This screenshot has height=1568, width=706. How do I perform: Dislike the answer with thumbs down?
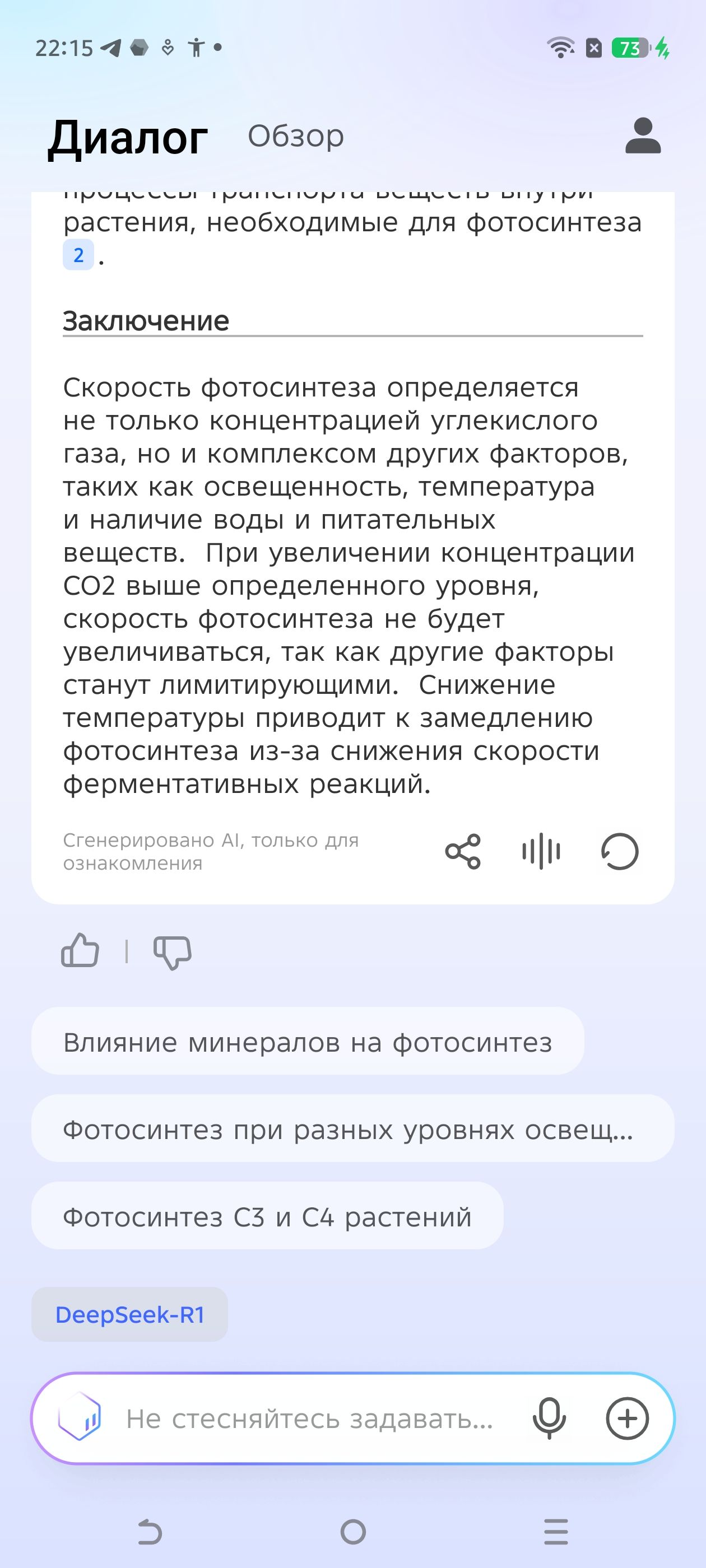(173, 951)
